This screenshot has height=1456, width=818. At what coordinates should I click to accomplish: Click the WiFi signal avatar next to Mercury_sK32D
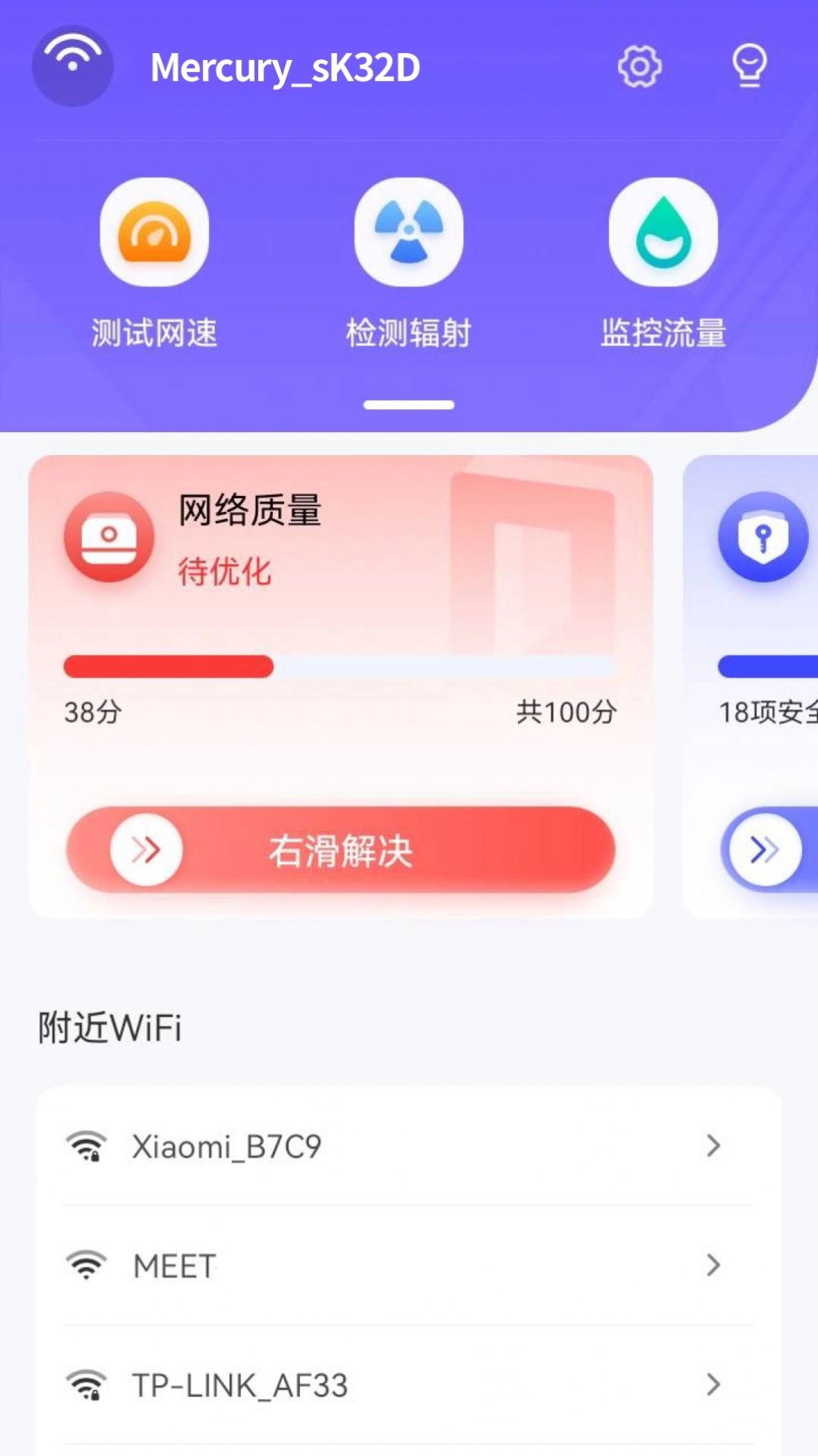pos(72,65)
